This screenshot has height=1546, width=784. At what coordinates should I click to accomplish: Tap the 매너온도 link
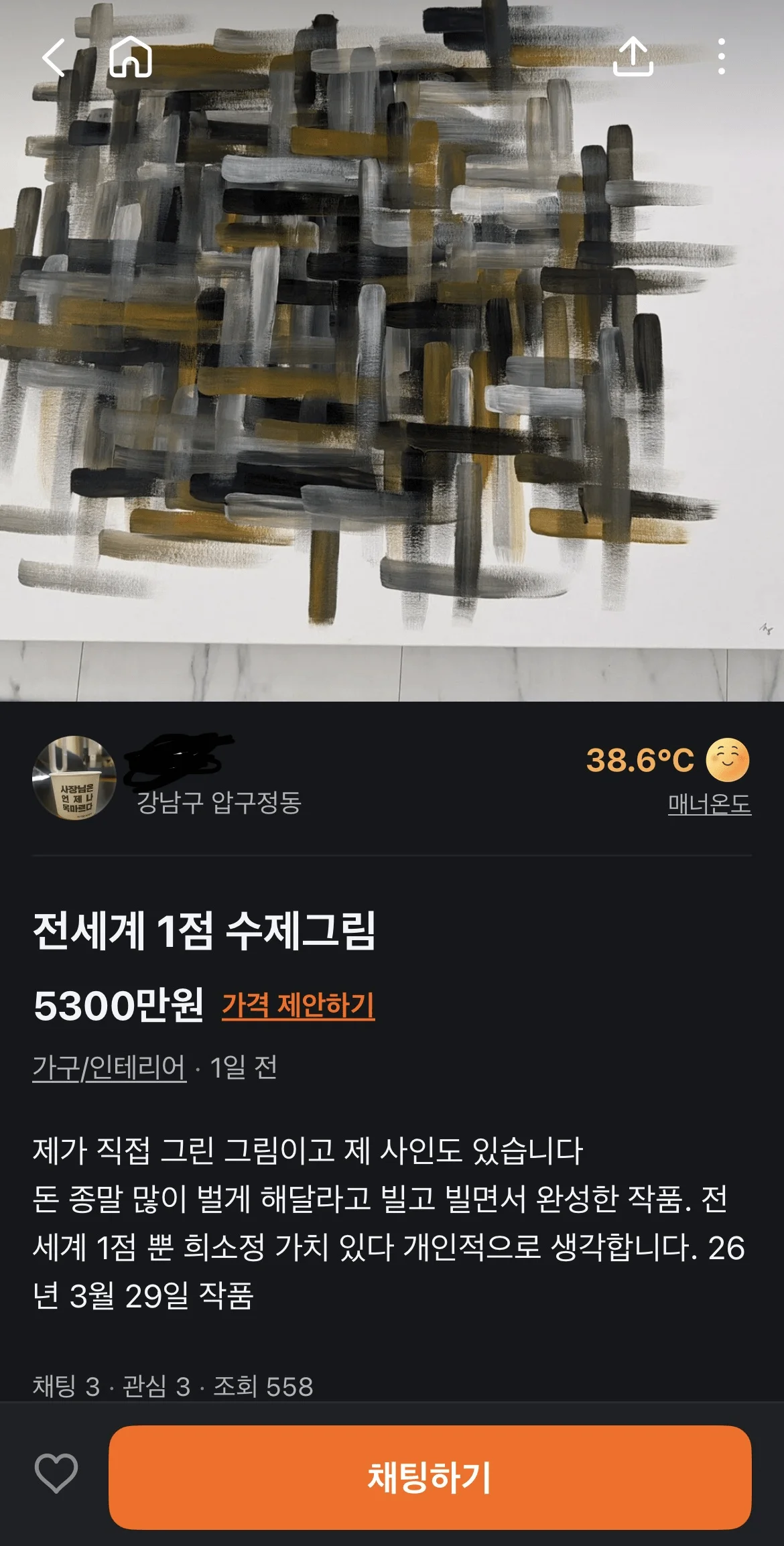point(710,803)
